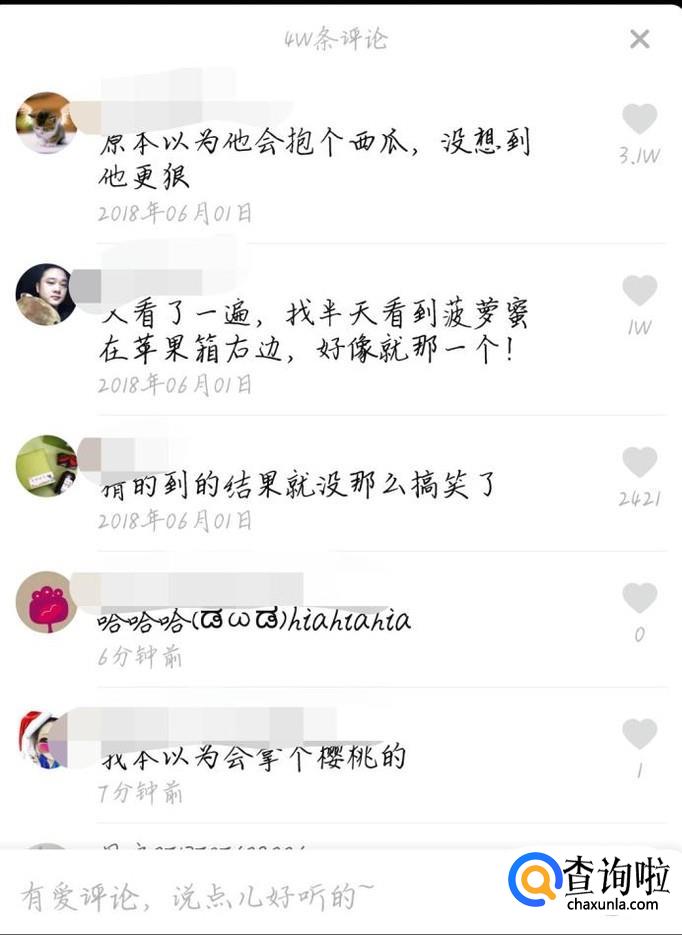Like the comment mentioning 樱桃
Screen dimensions: 682x935
tap(639, 734)
